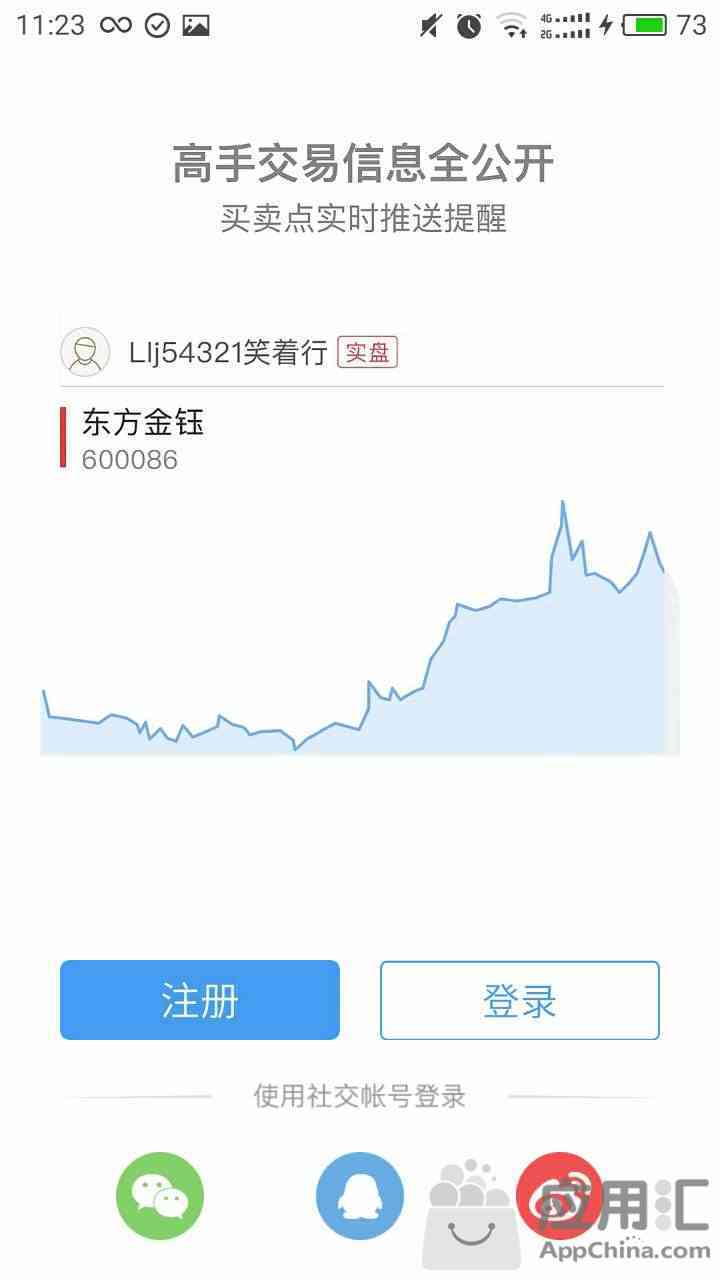The width and height of the screenshot is (720, 1280).
Task: Log in with WeChat account
Action: pyautogui.click(x=160, y=1196)
